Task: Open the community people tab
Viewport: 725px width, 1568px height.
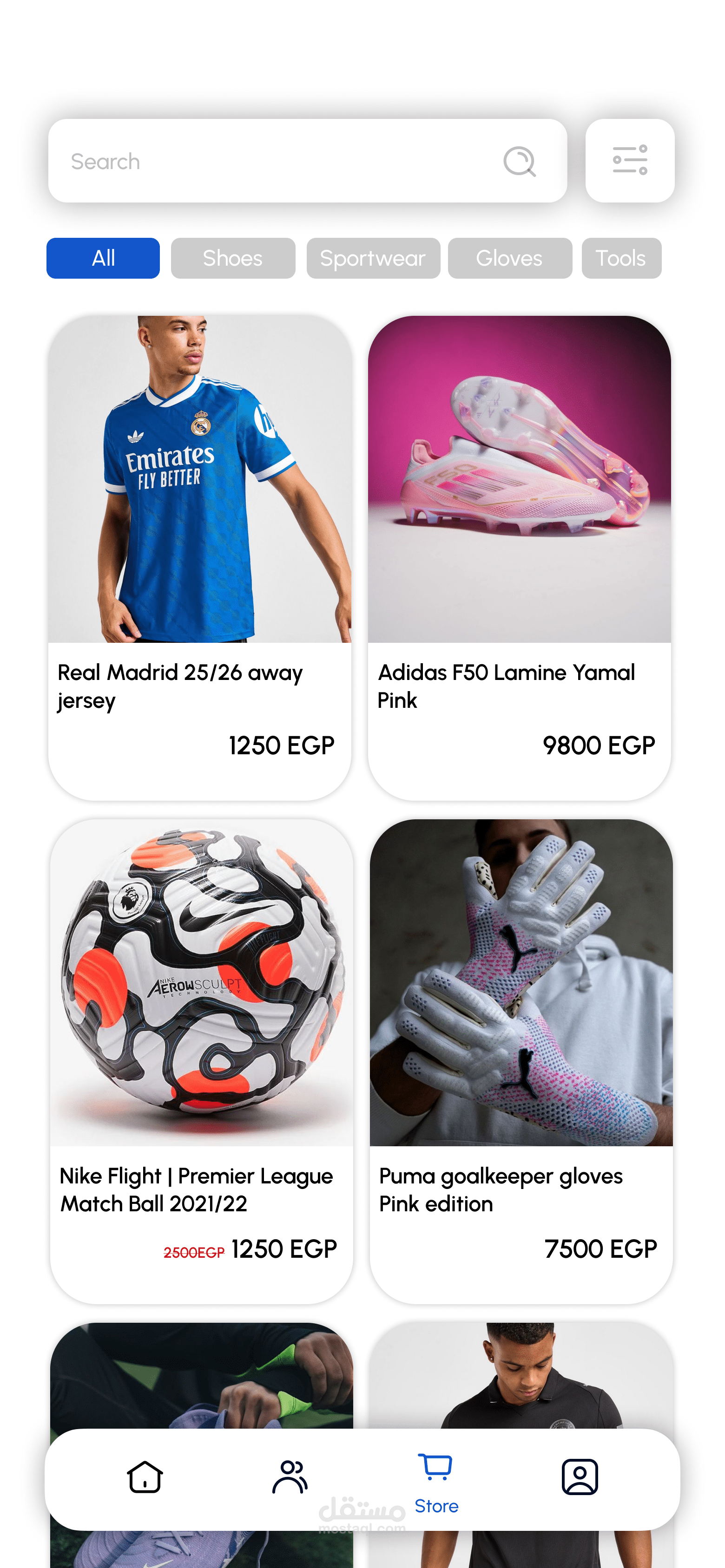Action: [290, 1477]
